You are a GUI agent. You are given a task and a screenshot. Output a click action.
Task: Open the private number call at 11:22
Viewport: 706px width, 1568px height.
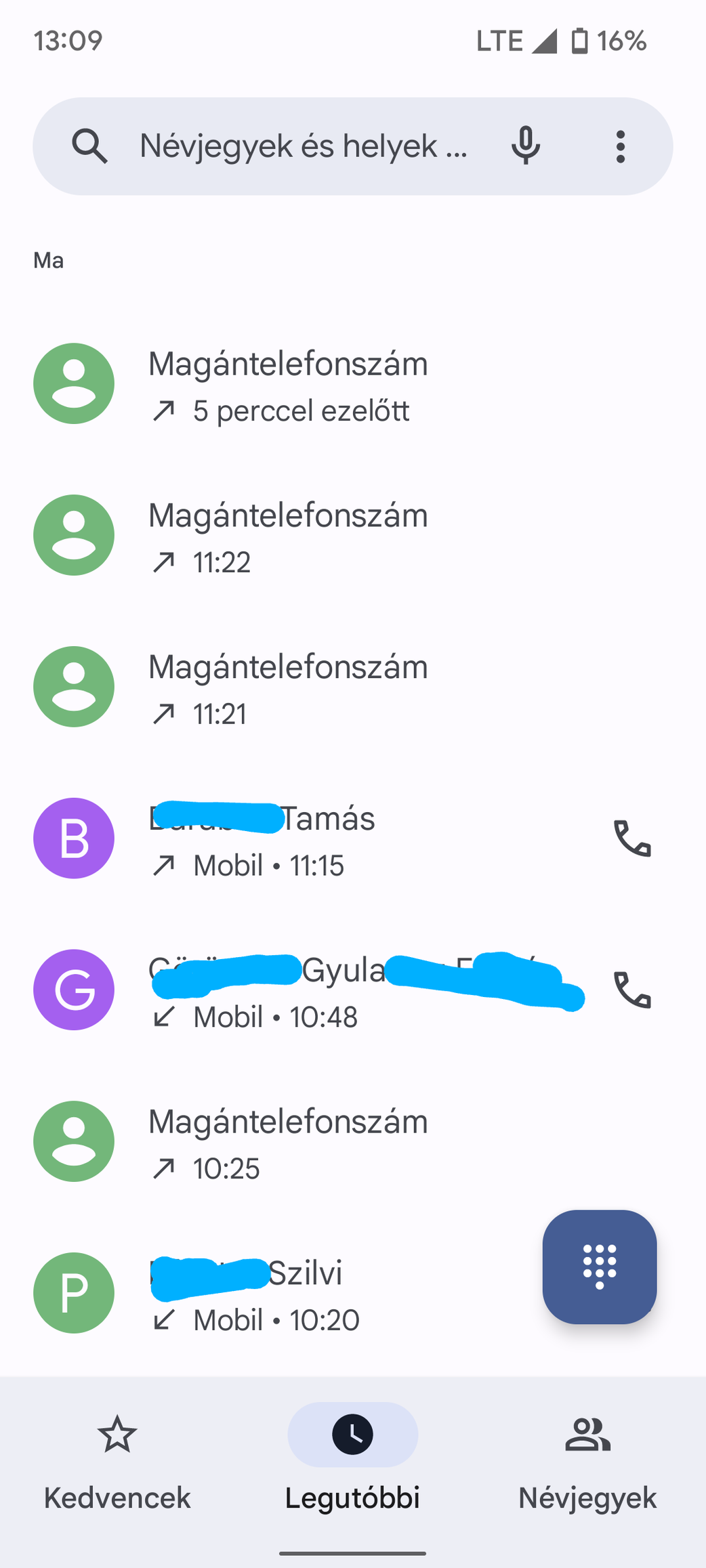click(353, 536)
